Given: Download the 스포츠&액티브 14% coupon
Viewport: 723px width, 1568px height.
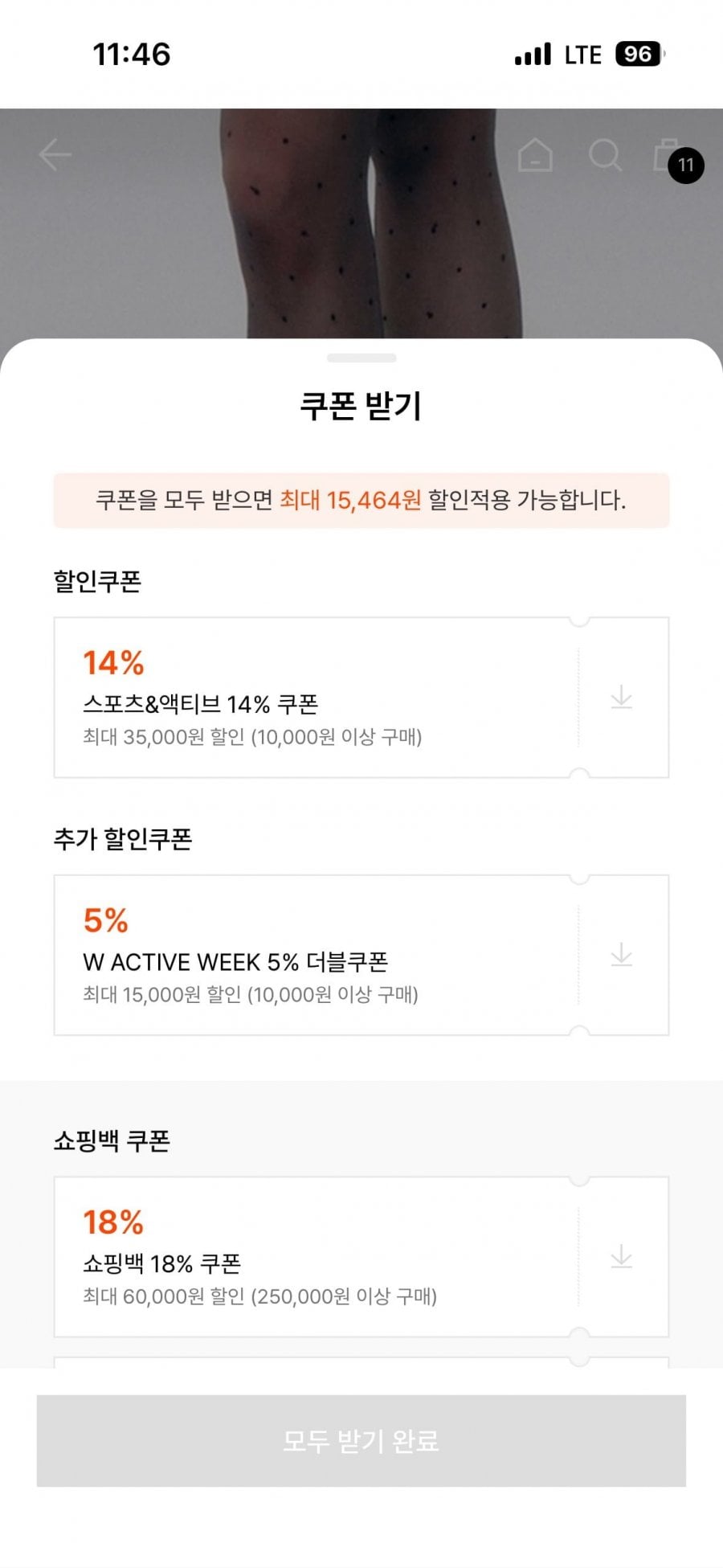Looking at the screenshot, I should (x=621, y=697).
